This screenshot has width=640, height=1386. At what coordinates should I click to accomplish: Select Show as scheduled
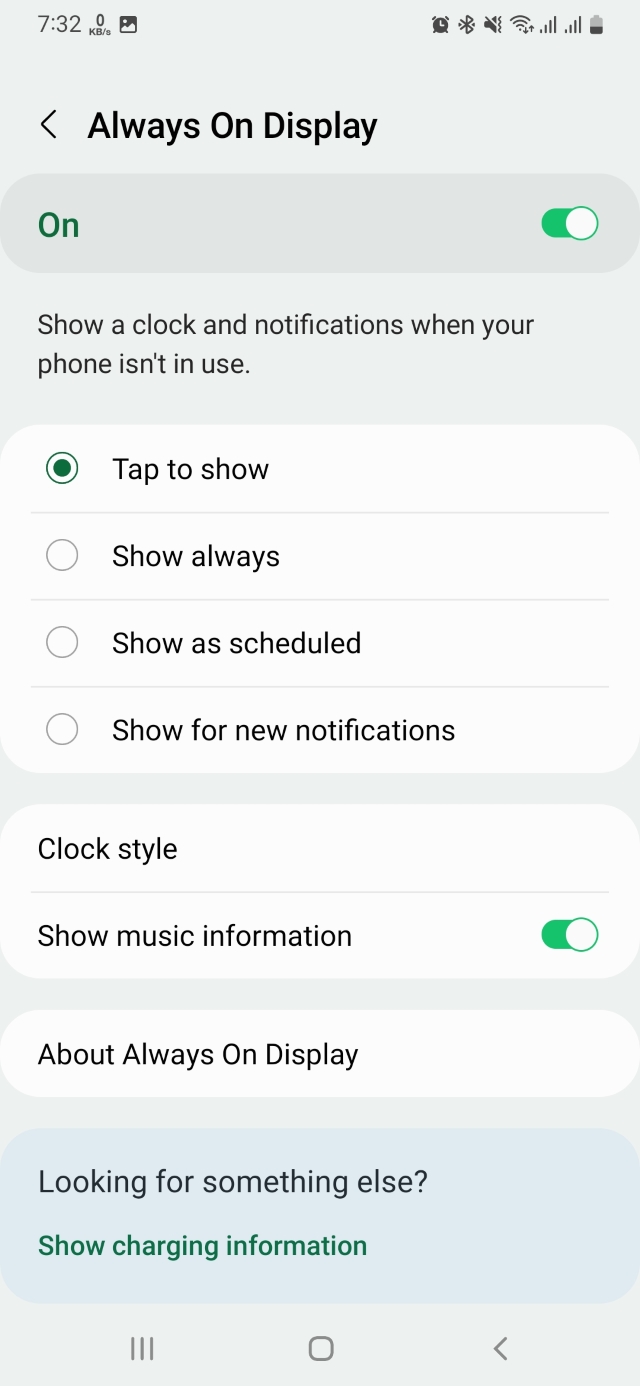click(62, 643)
